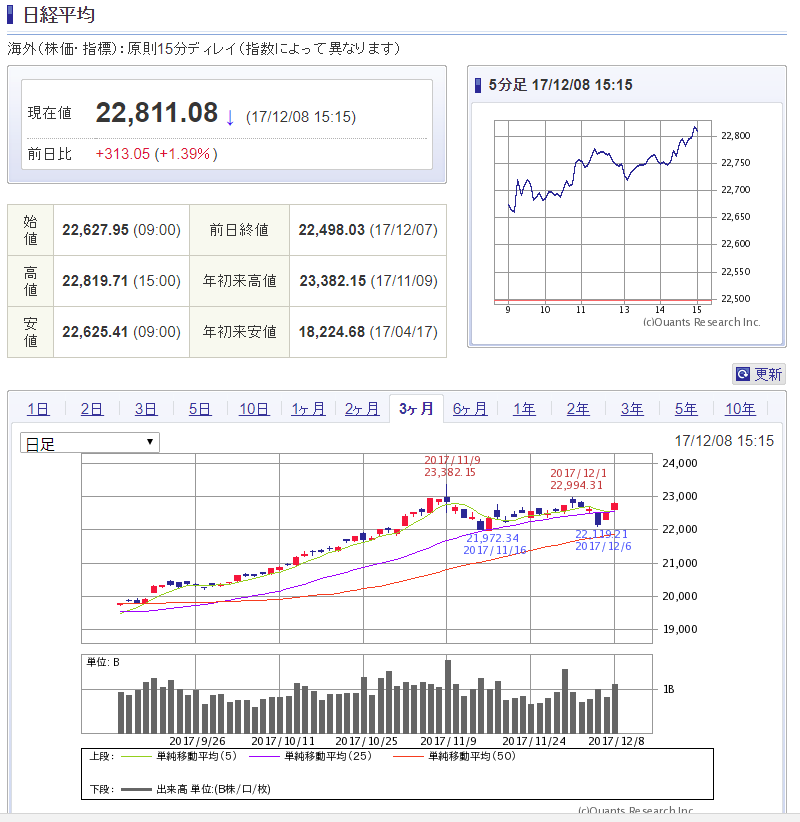The width and height of the screenshot is (800, 822).
Task: Tap the 更新 refresh button
Action: tap(759, 374)
